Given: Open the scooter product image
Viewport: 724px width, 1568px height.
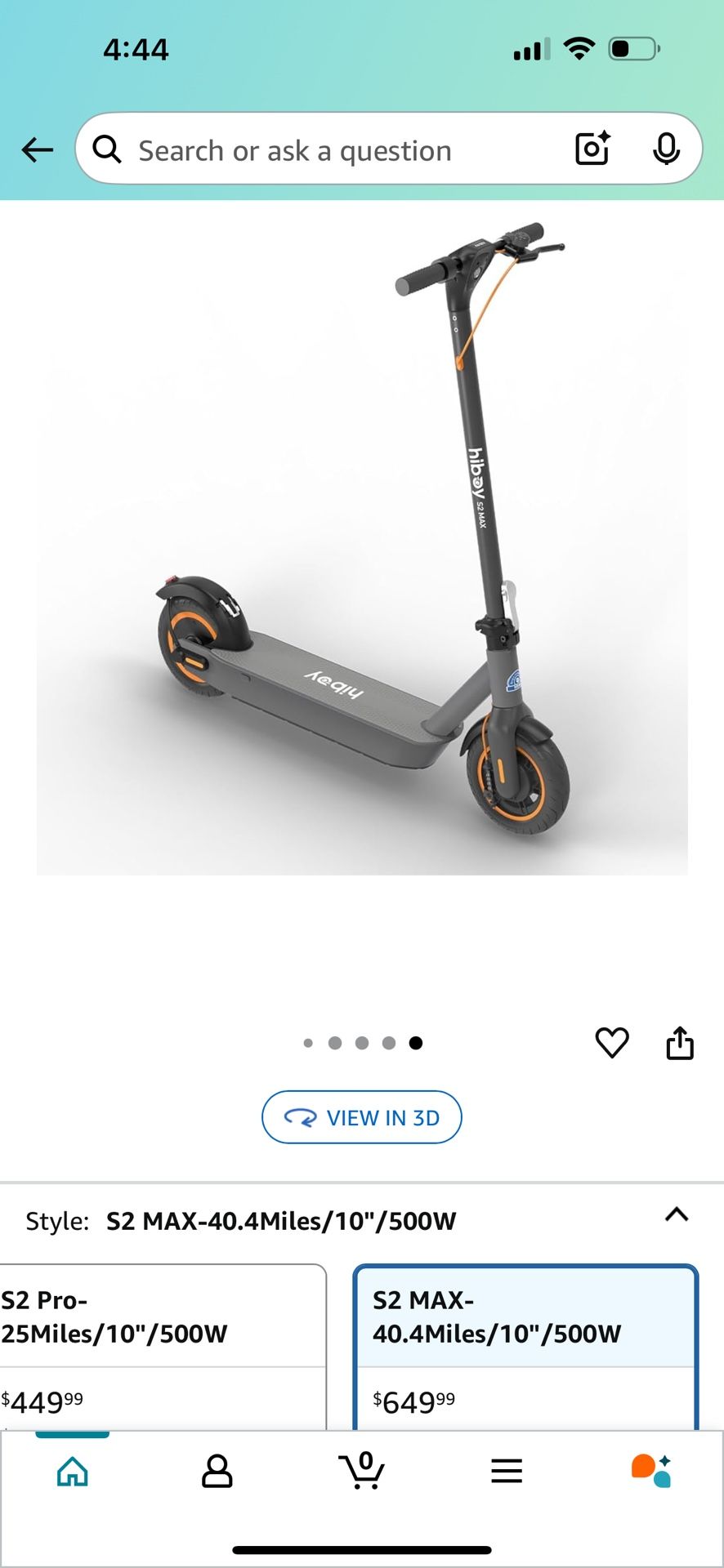Looking at the screenshot, I should click(x=362, y=539).
